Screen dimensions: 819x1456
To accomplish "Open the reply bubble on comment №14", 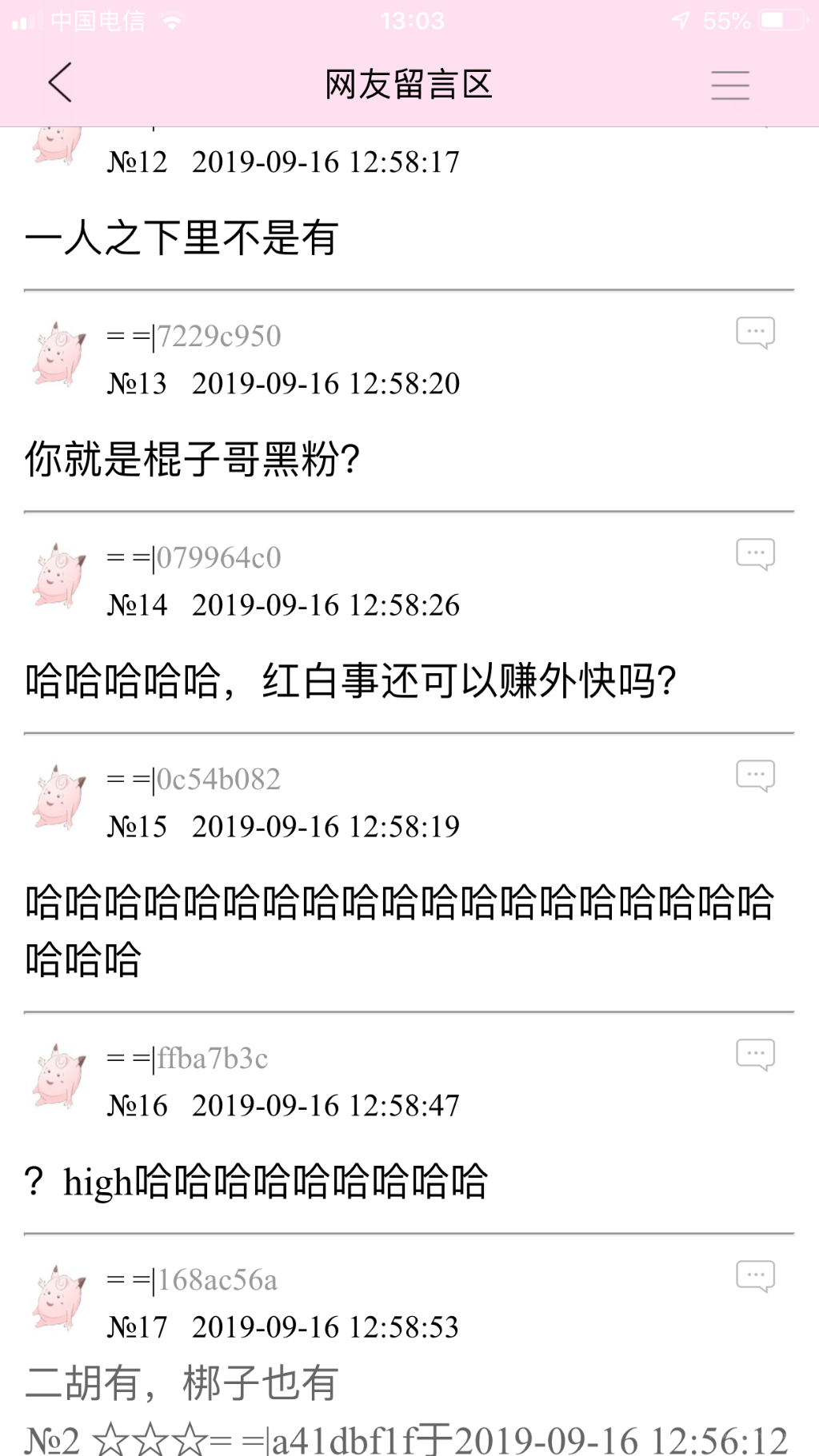I will tap(755, 552).
